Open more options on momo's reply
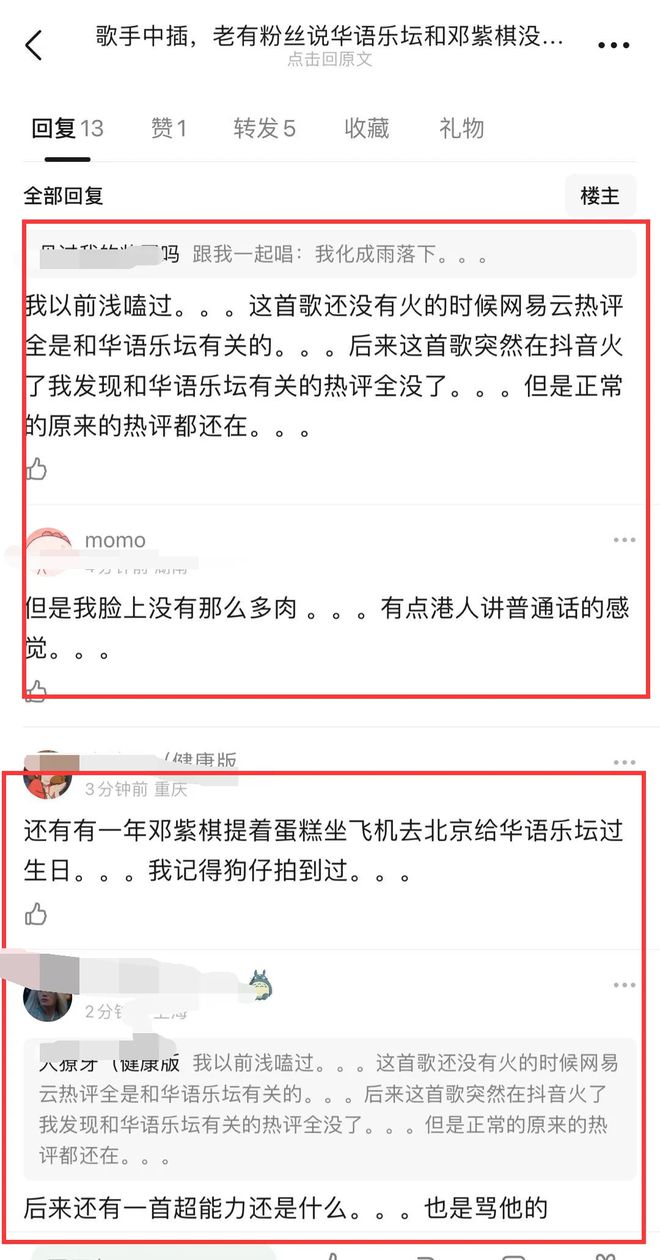This screenshot has width=660, height=1260. click(625, 540)
